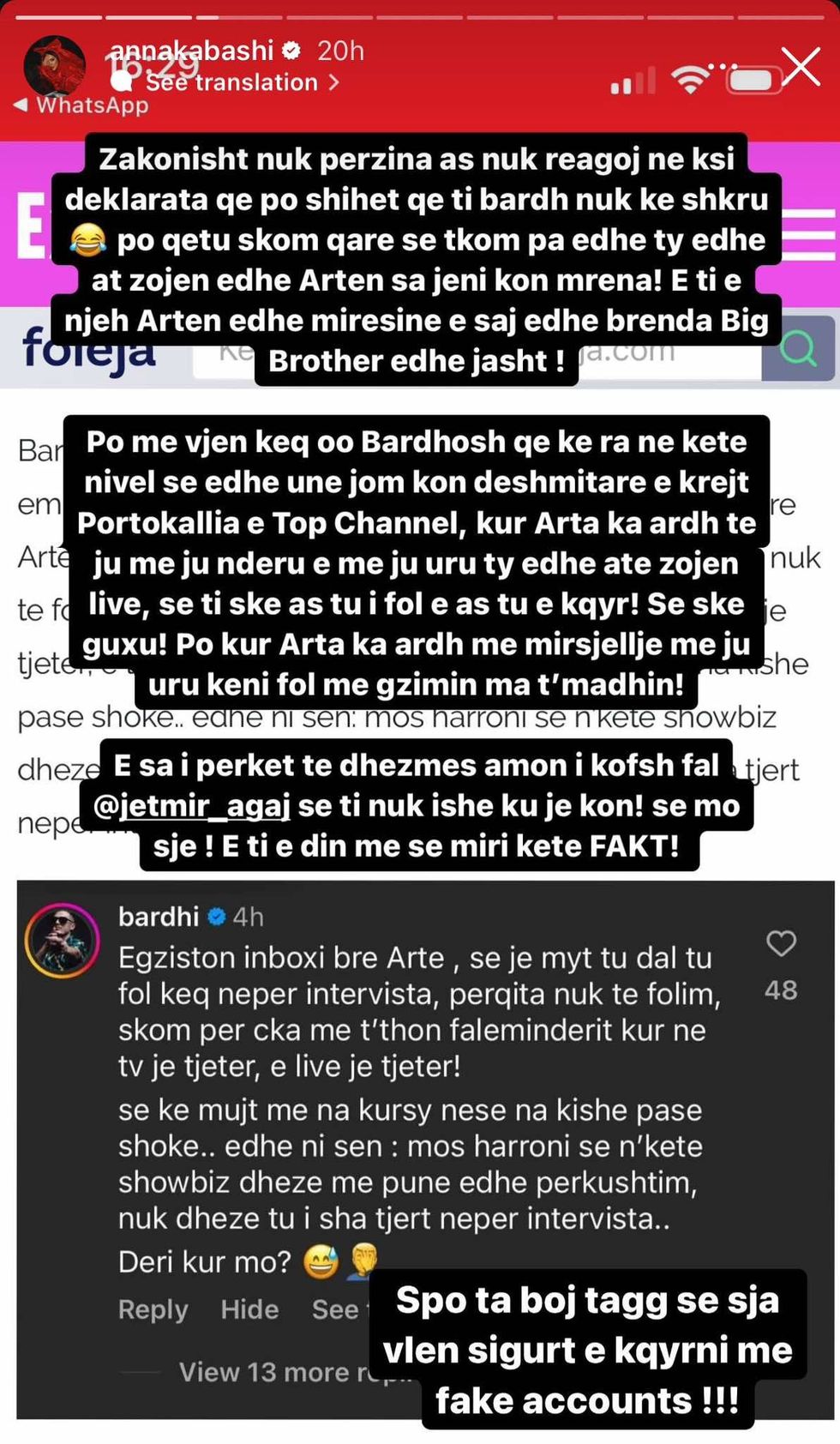The height and width of the screenshot is (1444, 840).
Task: Open annakabashi username in story header
Action: pyautogui.click(x=190, y=51)
